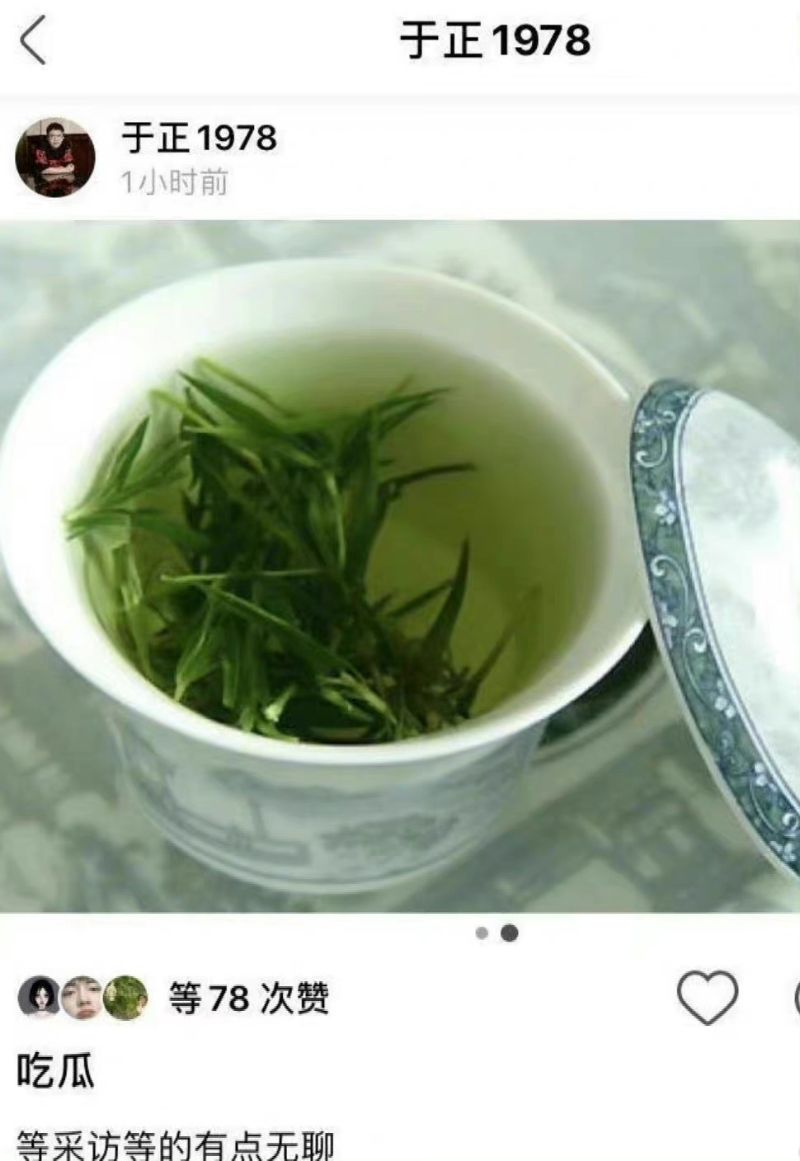Open 于正1978's profile picture
The width and height of the screenshot is (800, 1161).
[x=55, y=157]
